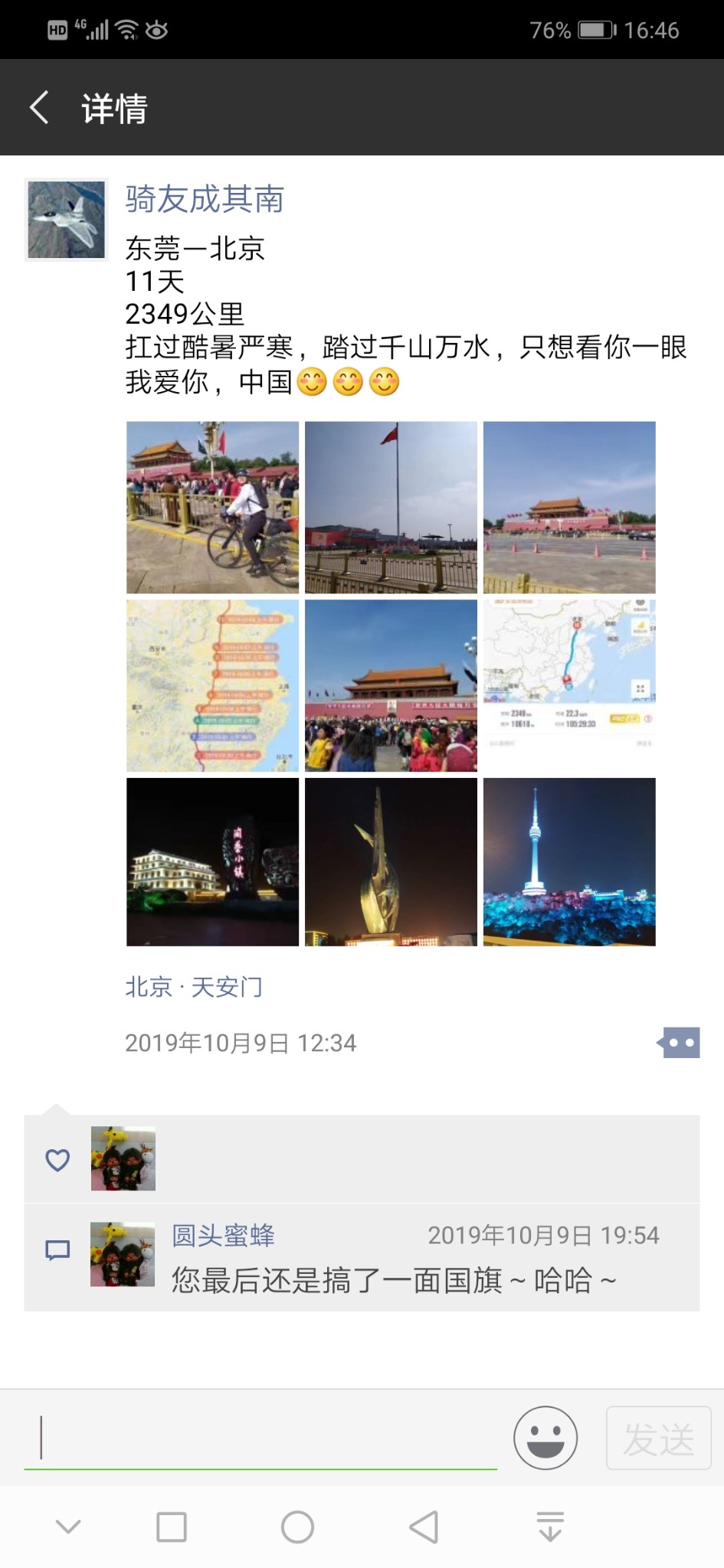Screen dimensions: 724x1568
Task: Tap the 发送 send button
Action: [x=658, y=1438]
